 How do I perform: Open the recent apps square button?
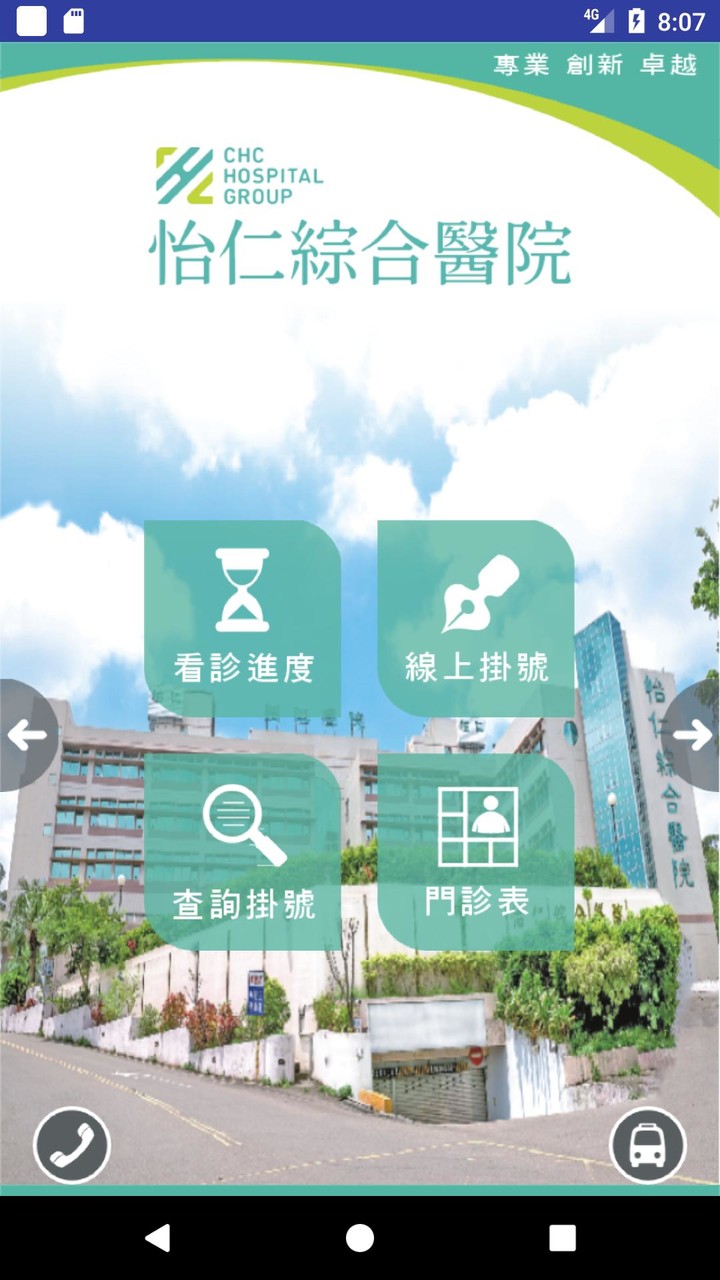tap(560, 1238)
